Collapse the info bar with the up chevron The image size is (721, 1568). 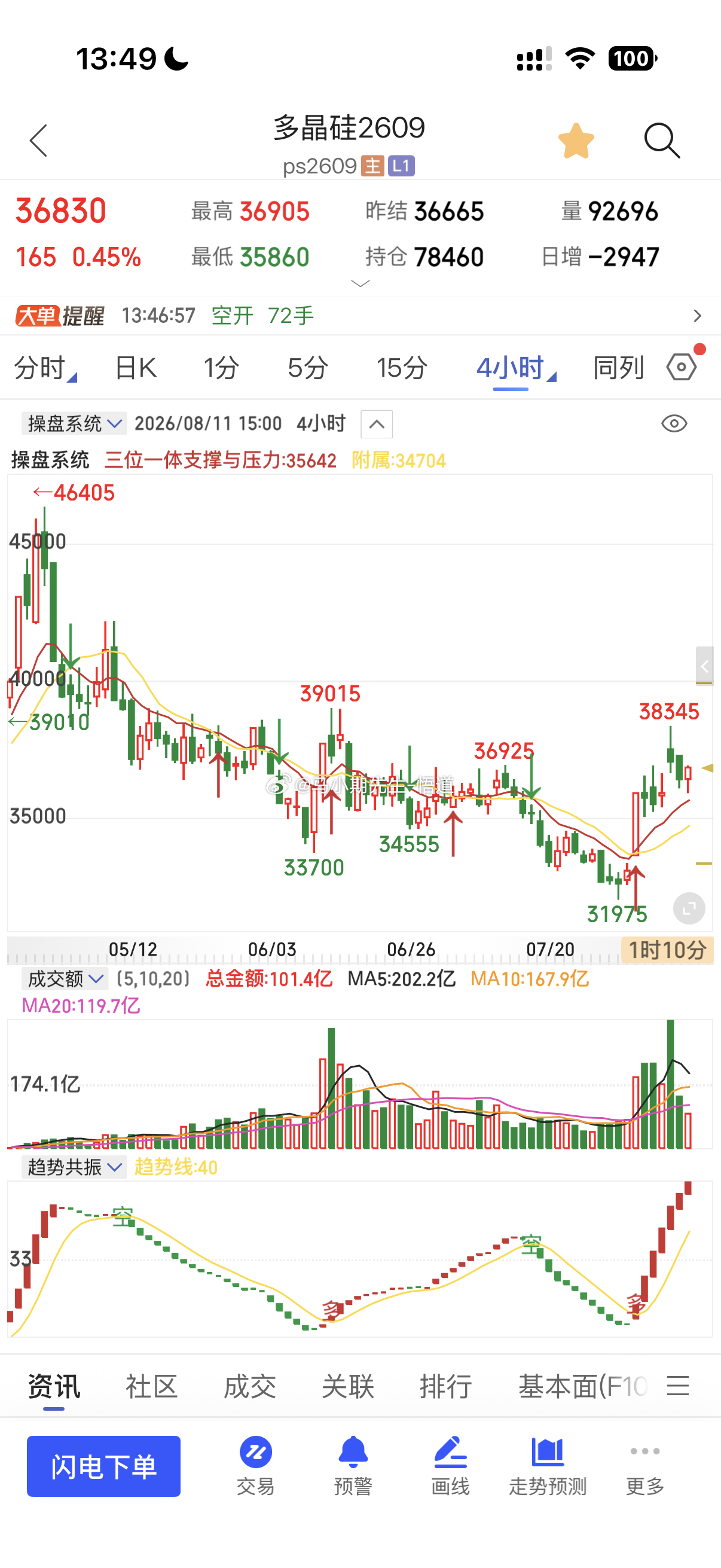[x=377, y=423]
